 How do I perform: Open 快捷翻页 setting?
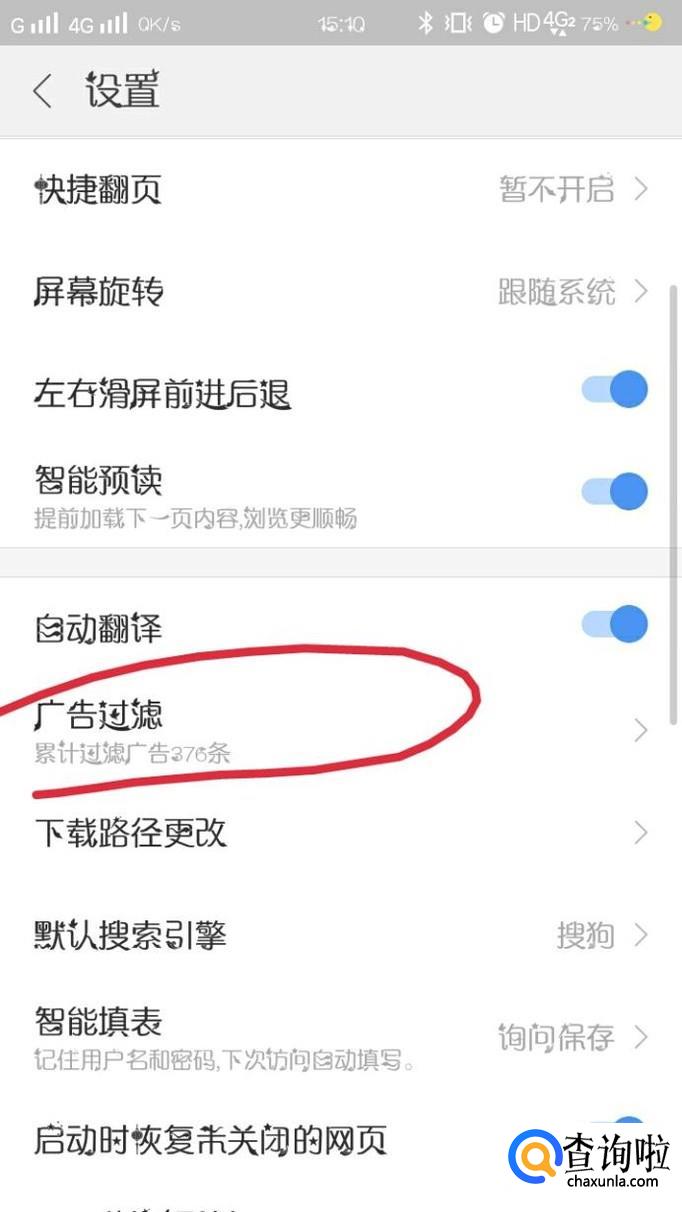click(x=340, y=189)
